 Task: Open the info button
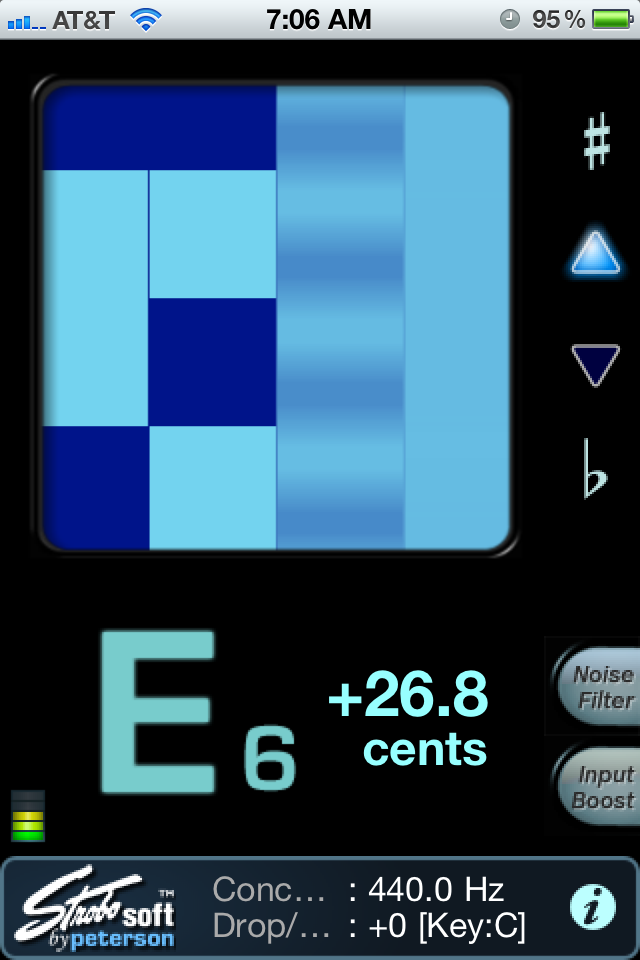(x=592, y=907)
